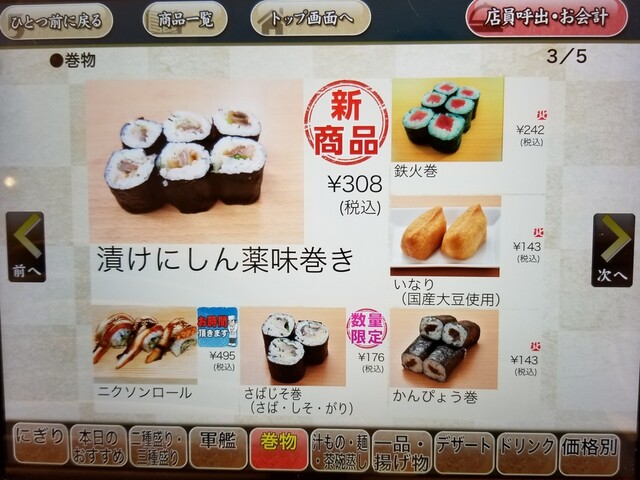Open the 商品一覧 product list

pyautogui.click(x=185, y=19)
